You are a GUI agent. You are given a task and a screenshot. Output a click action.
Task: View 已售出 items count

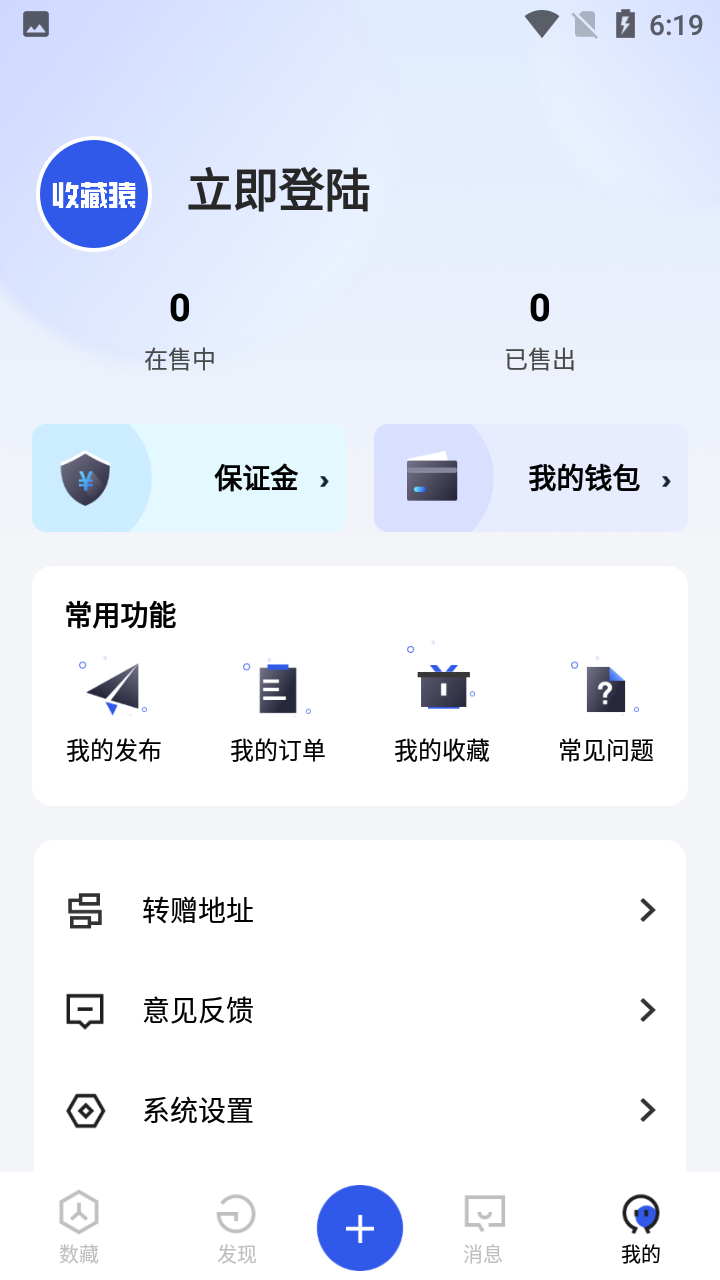(540, 331)
